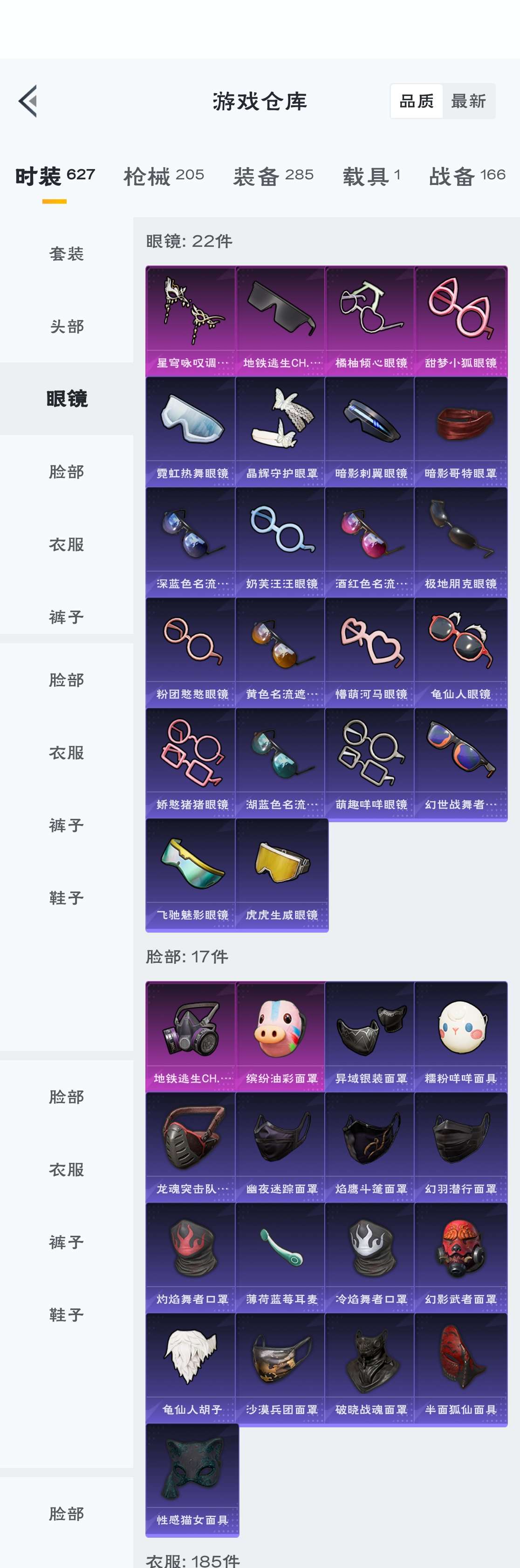Switch to the 装备 tab
Image resolution: width=520 pixels, height=1568 pixels.
point(273,176)
